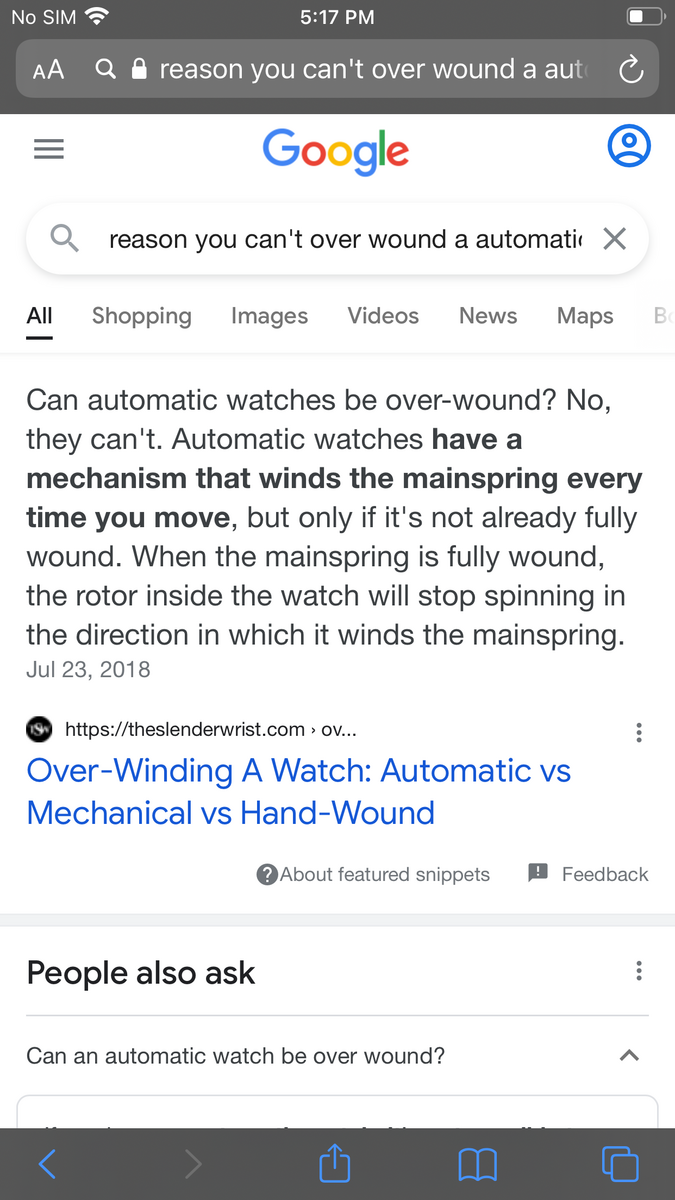Switch to the Shopping tab
675x1200 pixels.
click(141, 316)
